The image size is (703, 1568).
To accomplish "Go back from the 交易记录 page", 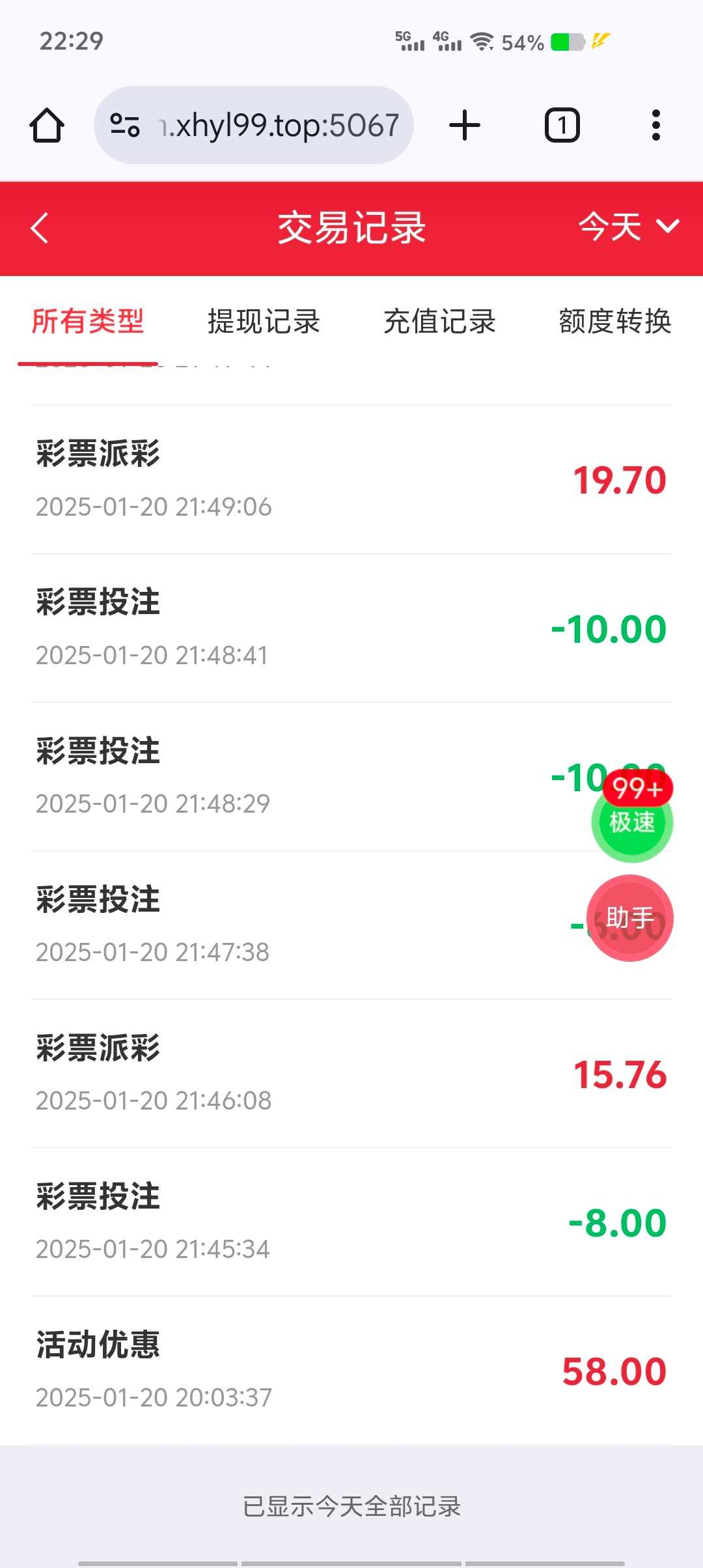I will [40, 229].
